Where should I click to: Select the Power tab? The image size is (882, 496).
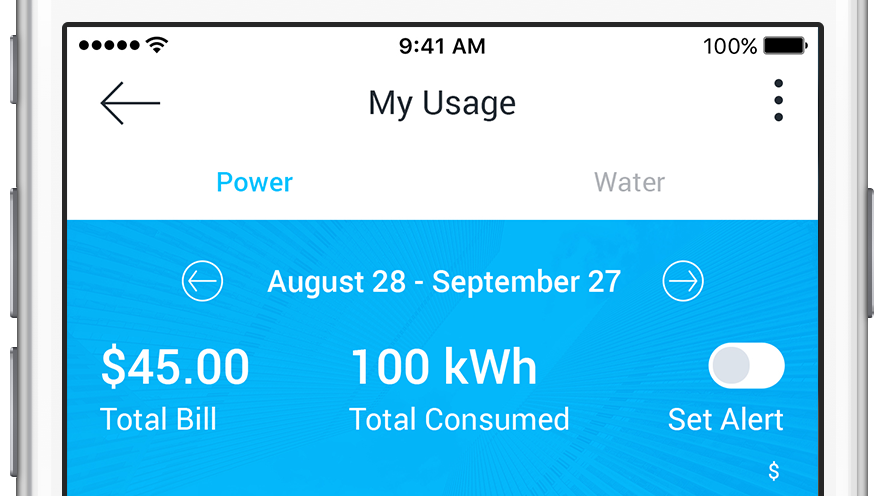254,183
